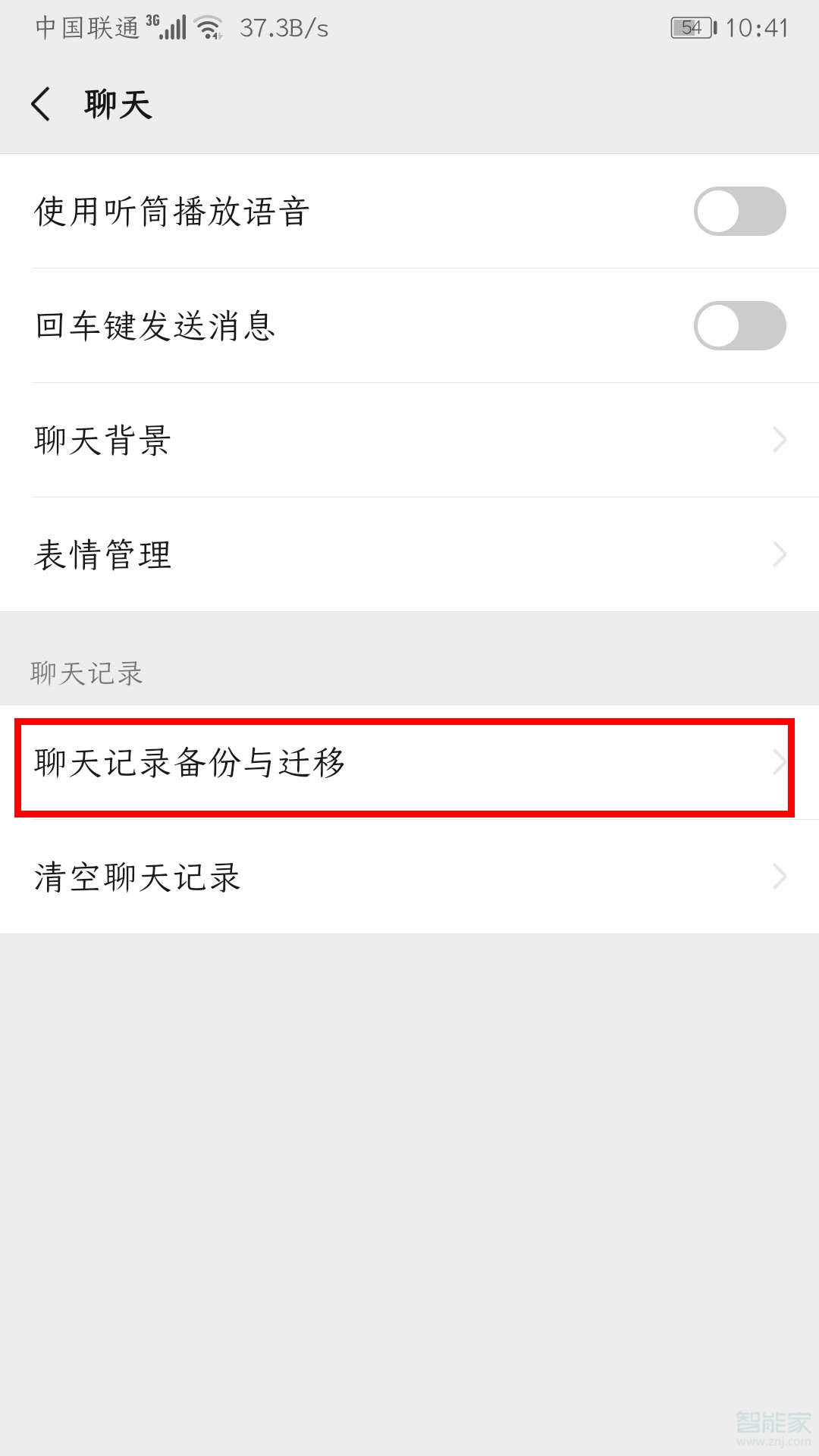Tap the clock showing 10:41
819x1456 pixels.
pyautogui.click(x=758, y=27)
